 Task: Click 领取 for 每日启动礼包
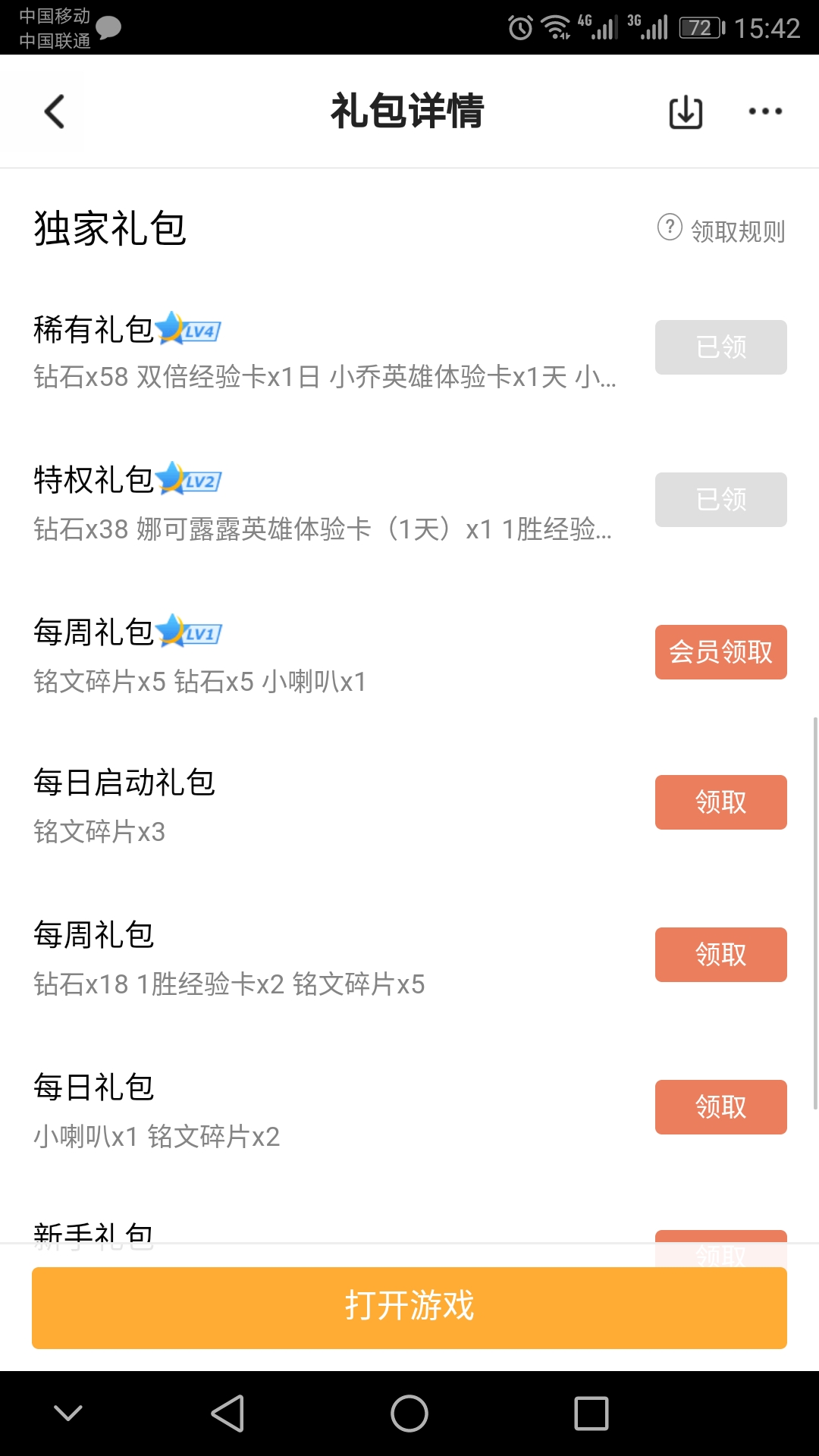coord(720,802)
